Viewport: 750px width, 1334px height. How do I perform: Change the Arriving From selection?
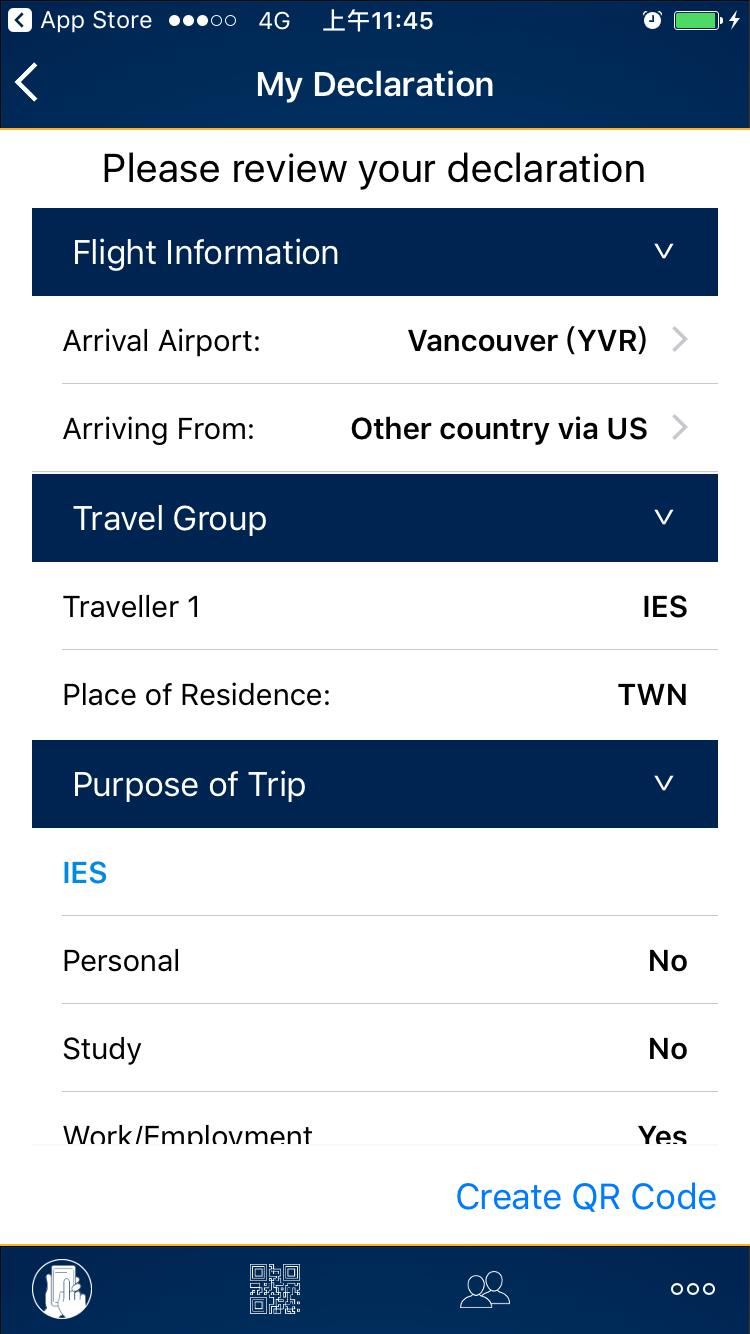coord(375,428)
